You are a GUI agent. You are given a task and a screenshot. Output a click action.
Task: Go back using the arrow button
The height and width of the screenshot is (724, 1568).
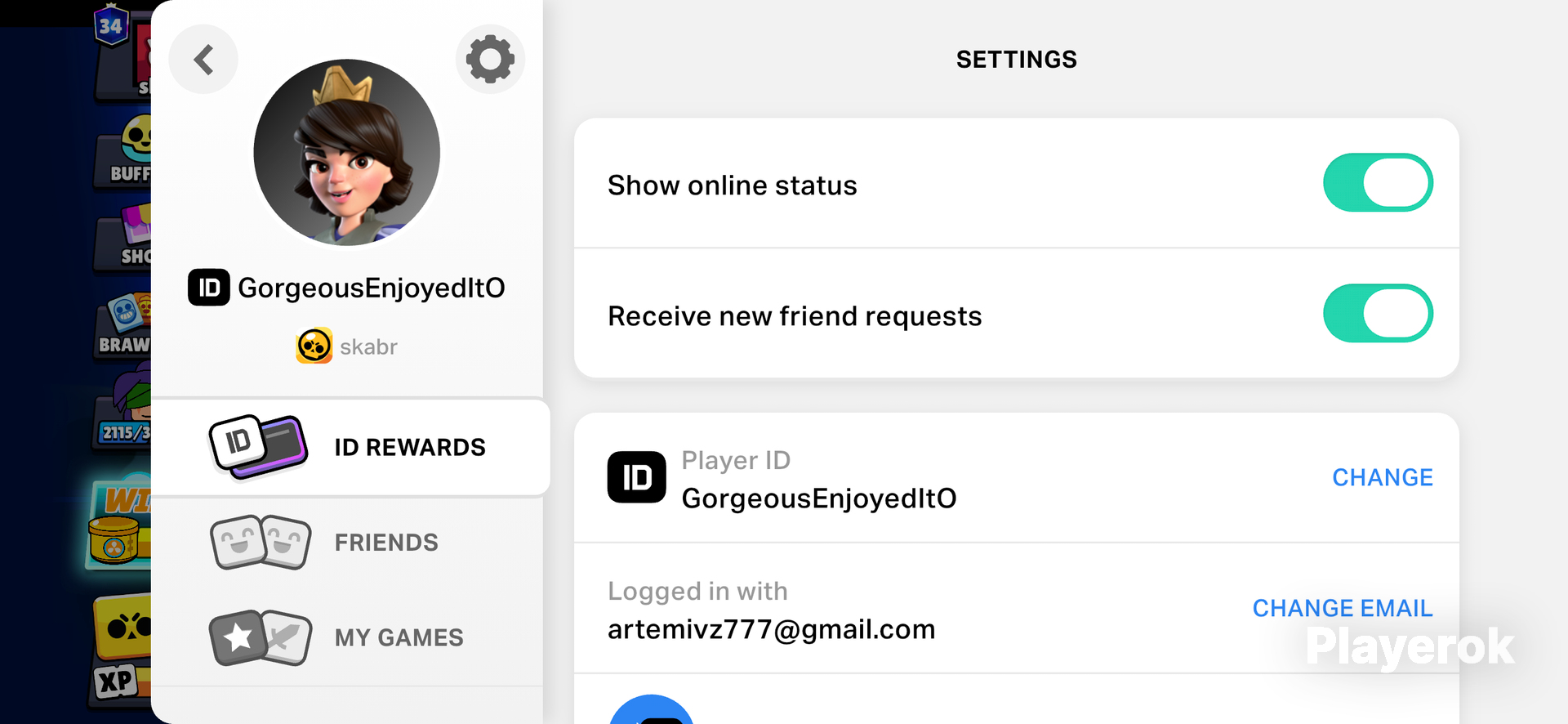203,59
